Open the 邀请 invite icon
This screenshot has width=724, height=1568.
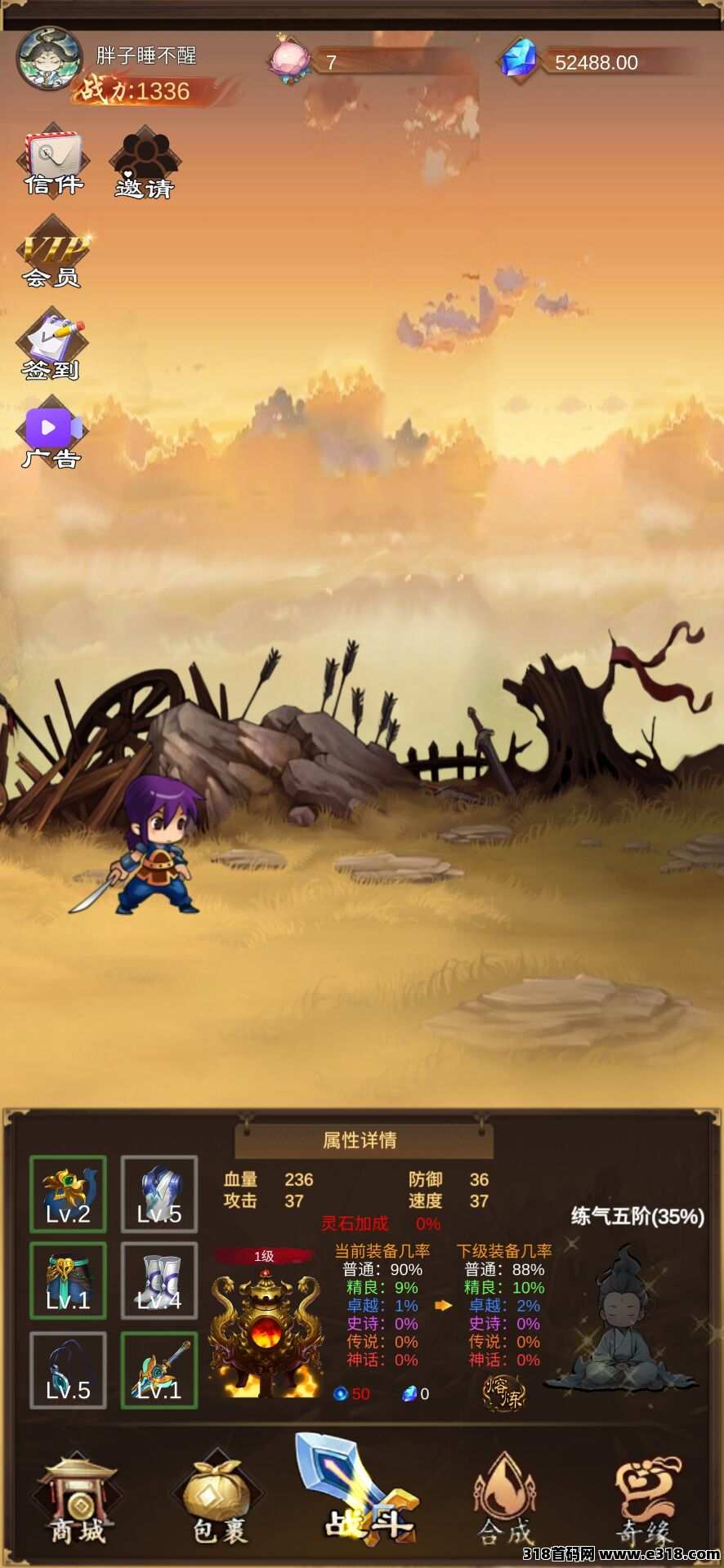coord(145,163)
